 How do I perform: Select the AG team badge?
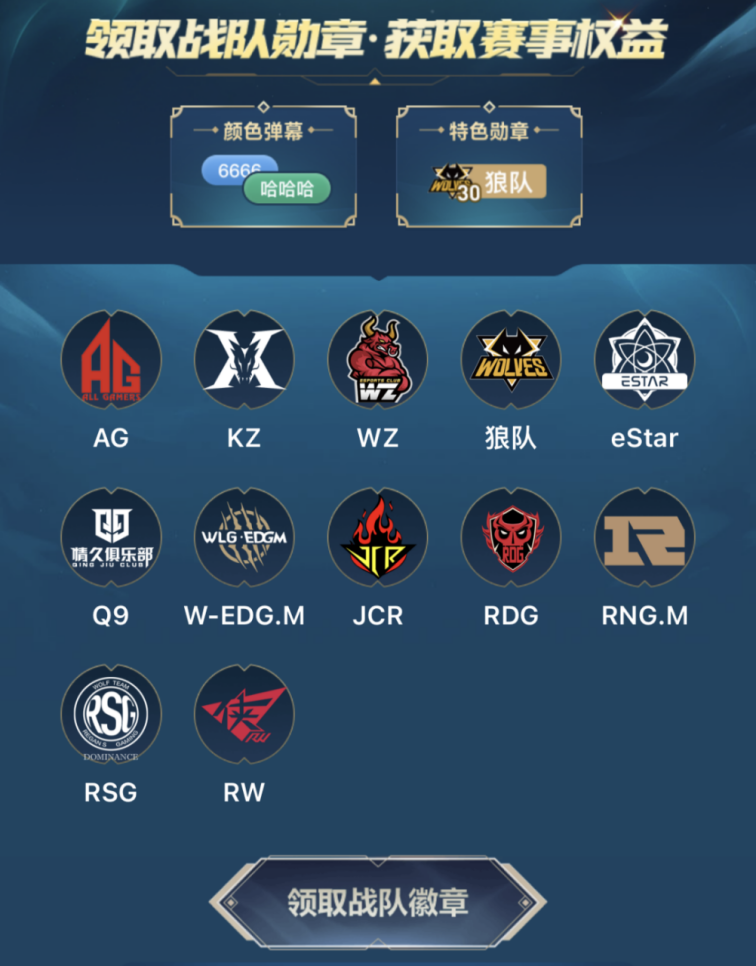110,360
